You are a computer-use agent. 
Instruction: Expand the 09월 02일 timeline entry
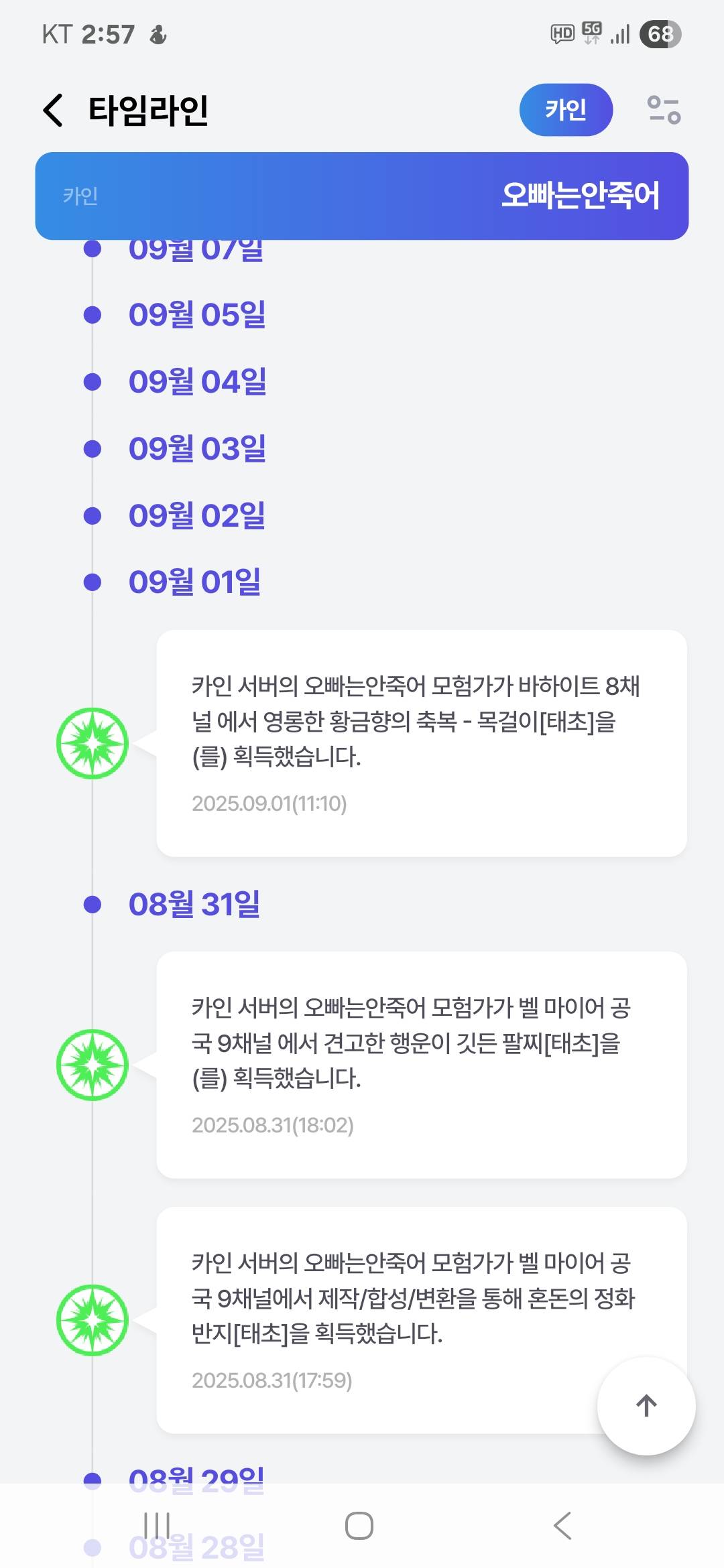tap(196, 515)
